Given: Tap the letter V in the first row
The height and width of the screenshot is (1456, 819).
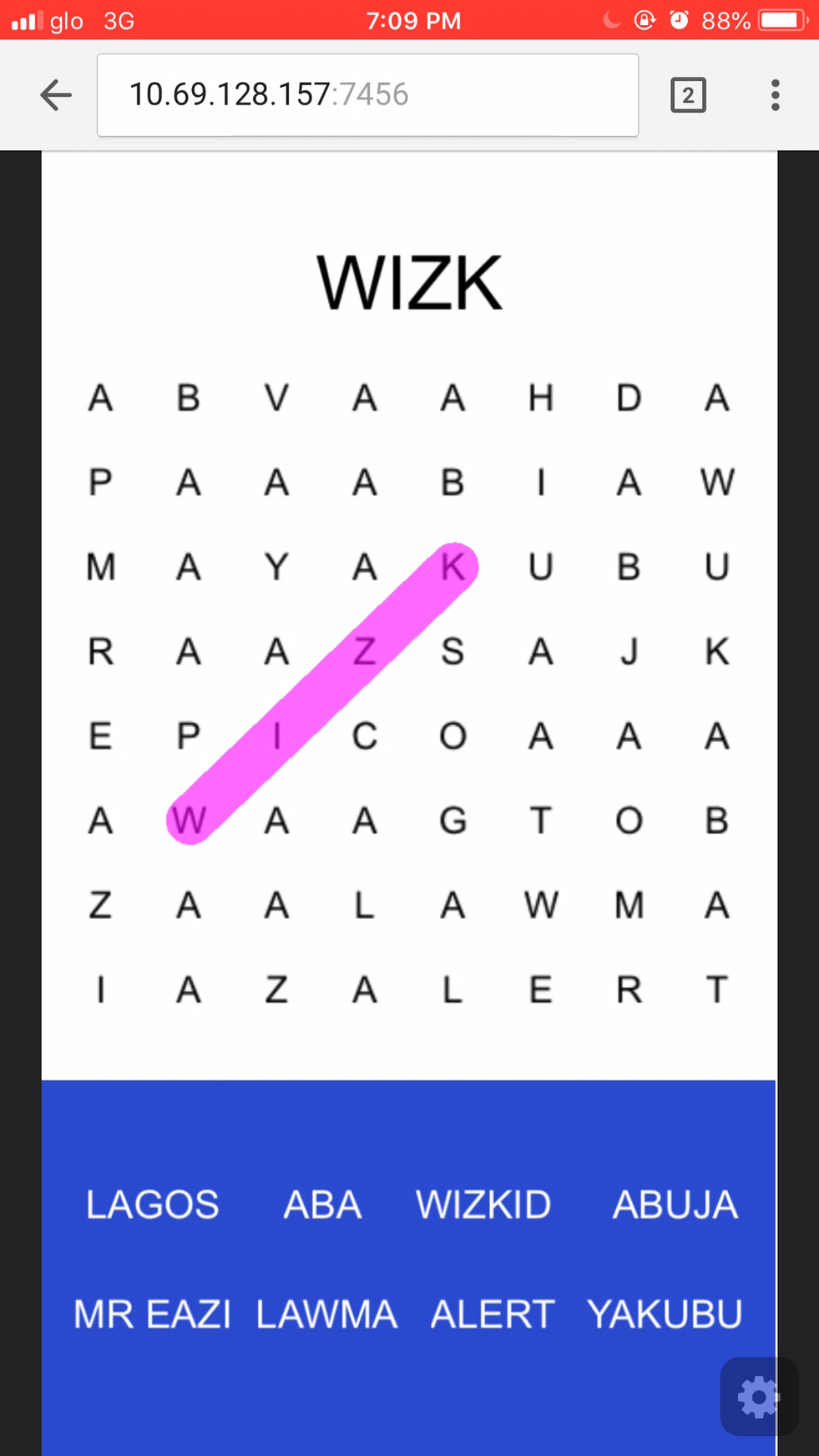Looking at the screenshot, I should pyautogui.click(x=276, y=398).
